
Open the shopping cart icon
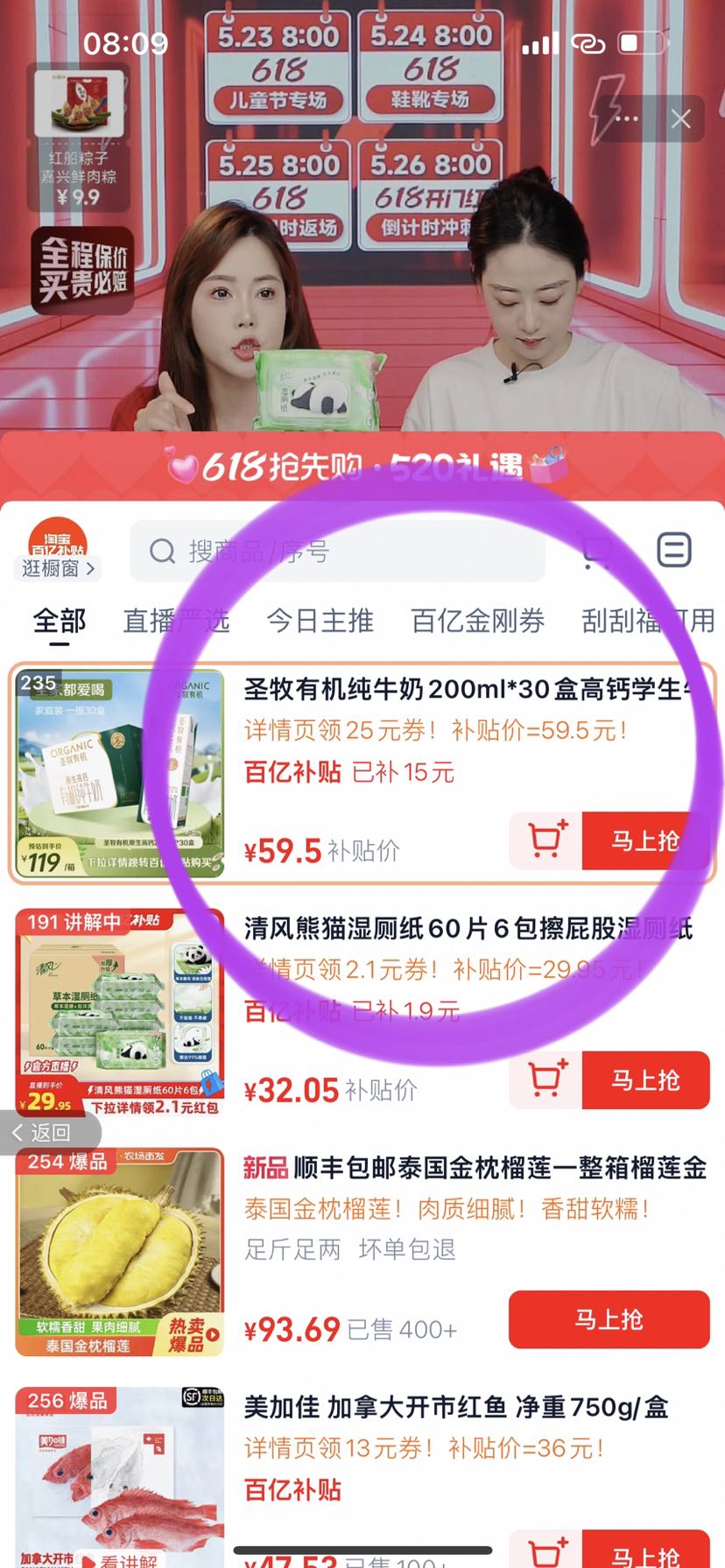(597, 552)
